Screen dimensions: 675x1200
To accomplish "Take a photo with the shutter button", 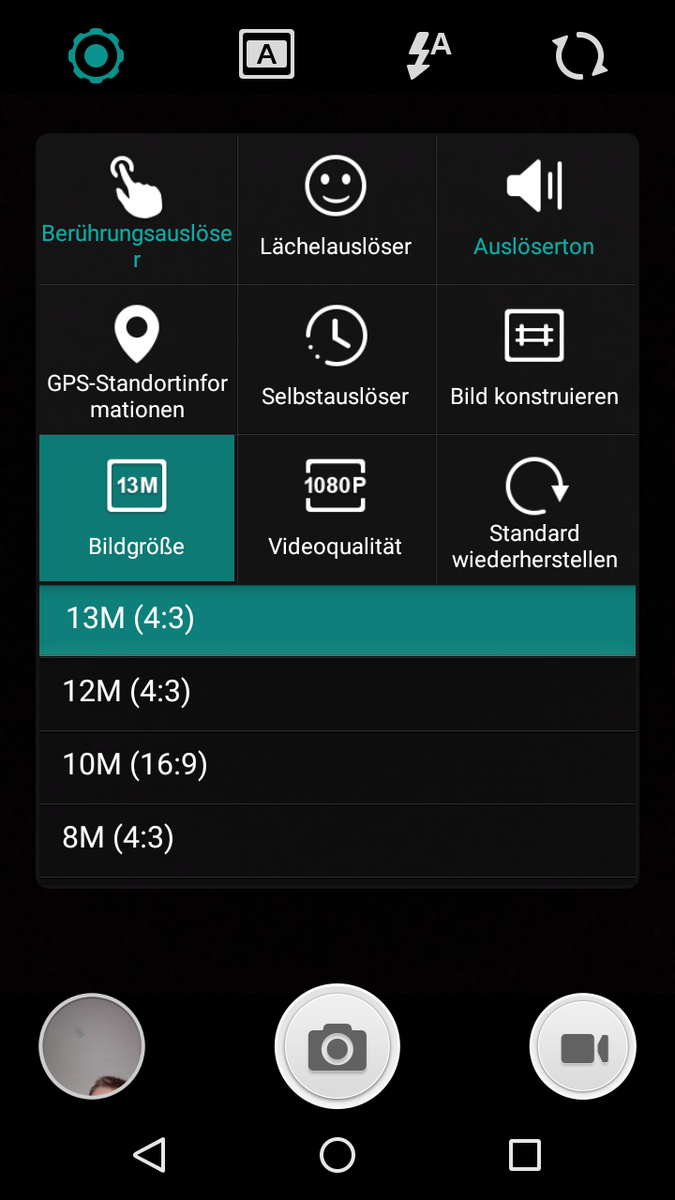I will (x=337, y=1047).
